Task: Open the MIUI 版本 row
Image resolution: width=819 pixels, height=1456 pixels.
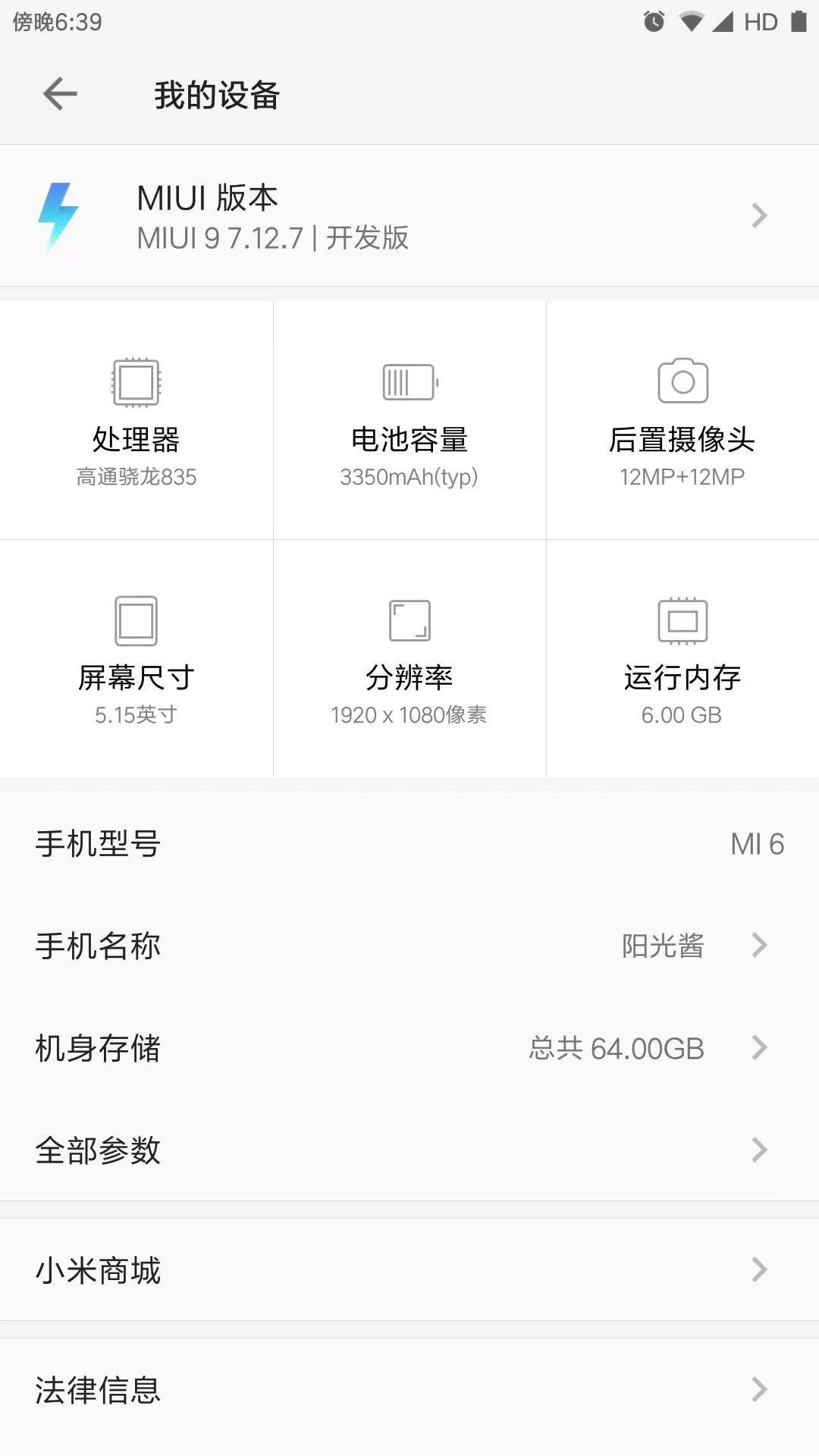Action: 409,215
